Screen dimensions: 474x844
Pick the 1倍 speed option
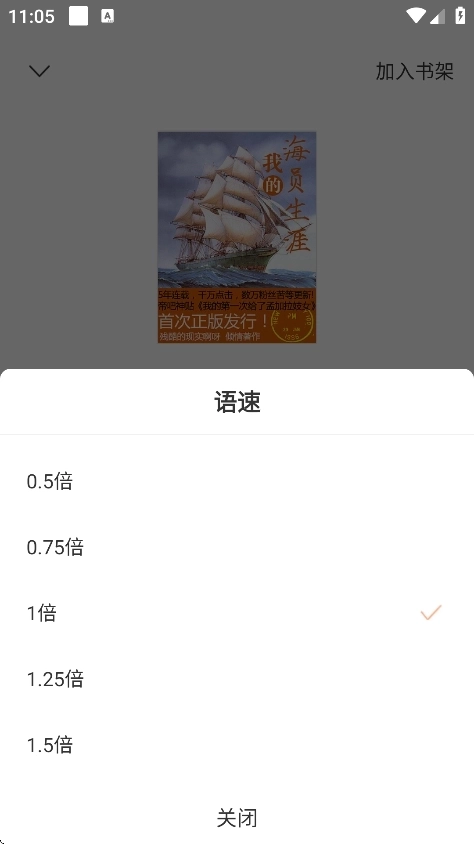coord(237,613)
